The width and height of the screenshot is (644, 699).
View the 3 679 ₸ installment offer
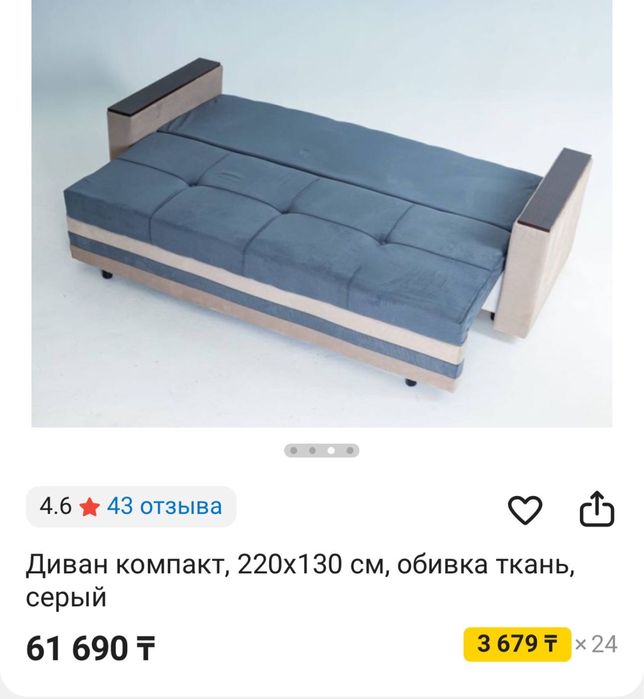517,644
